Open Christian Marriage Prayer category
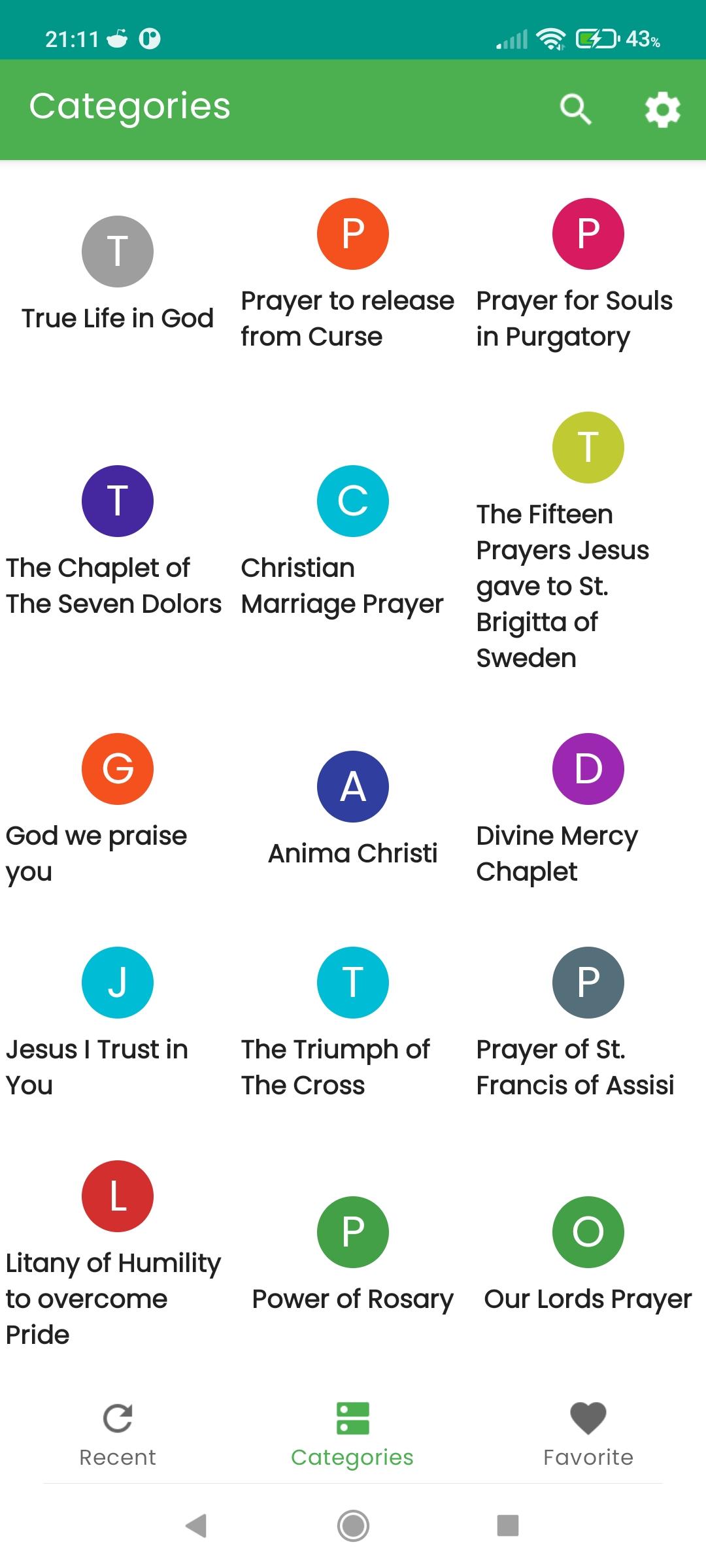The image size is (706, 1568). [353, 542]
